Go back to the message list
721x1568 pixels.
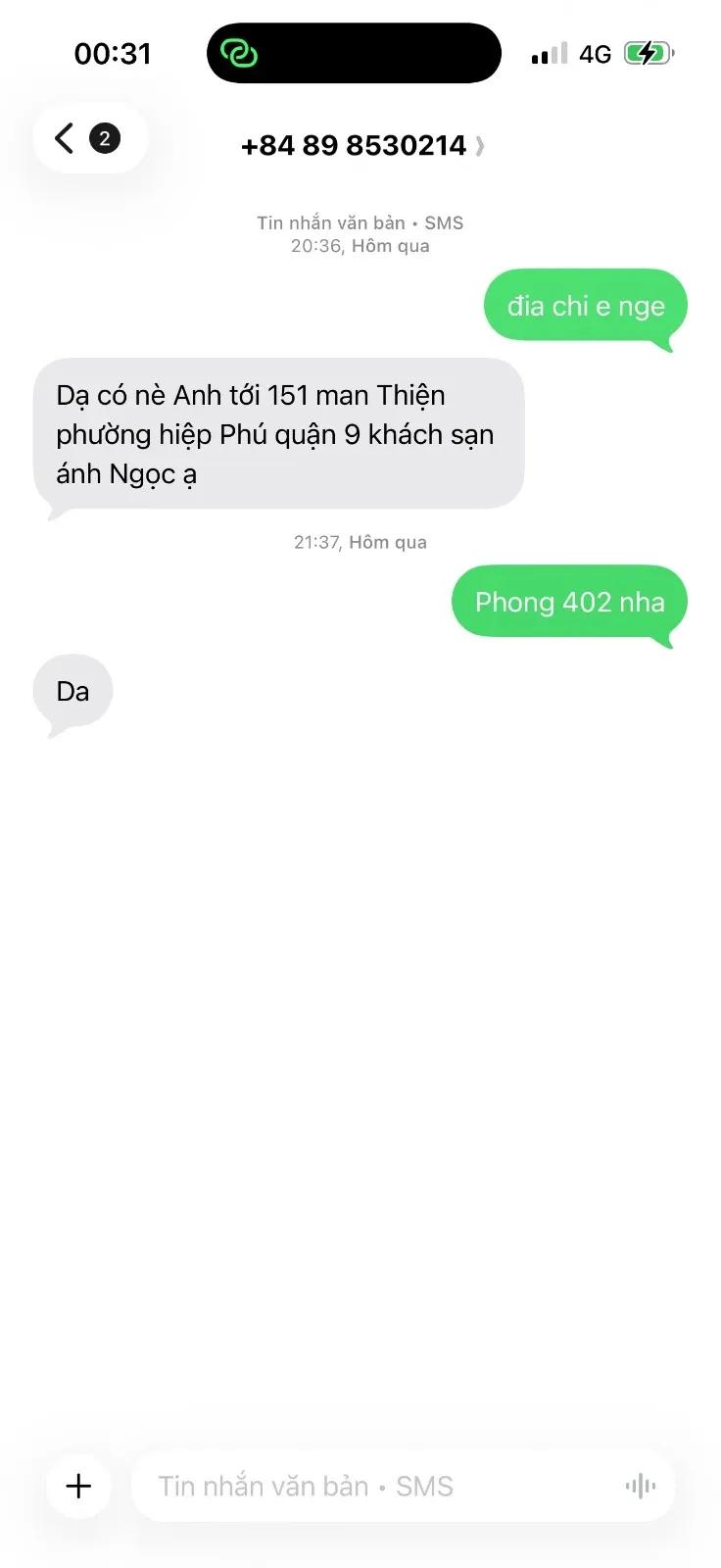88,138
